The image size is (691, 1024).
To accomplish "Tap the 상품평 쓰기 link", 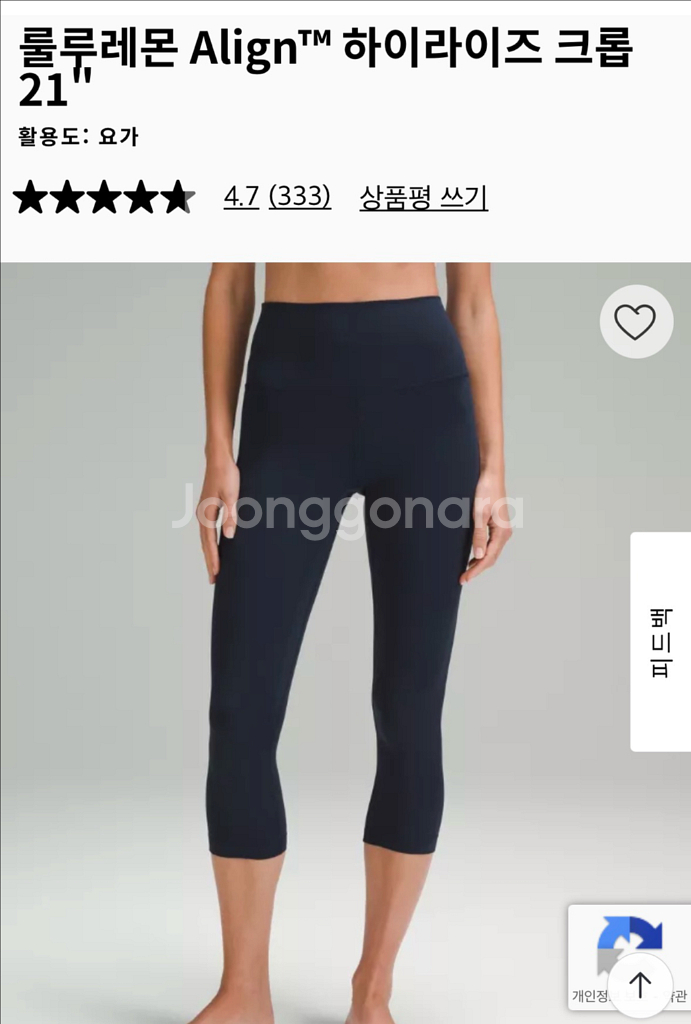I will coord(423,197).
